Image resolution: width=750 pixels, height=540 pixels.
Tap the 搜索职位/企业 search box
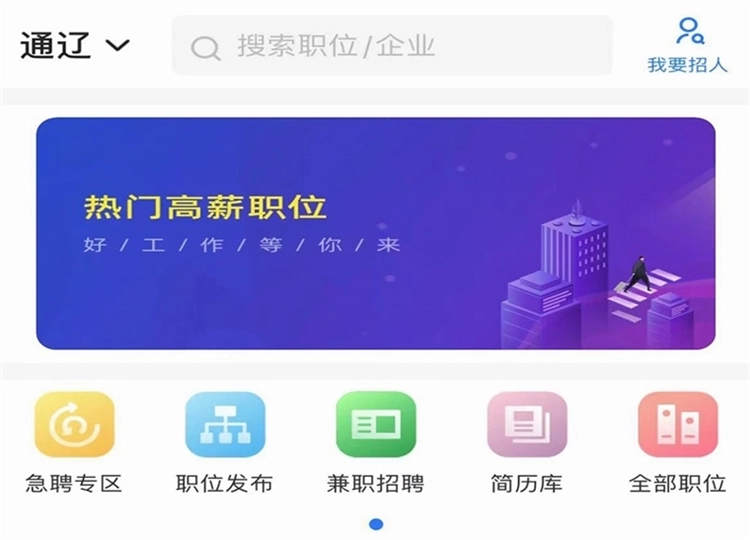point(392,46)
